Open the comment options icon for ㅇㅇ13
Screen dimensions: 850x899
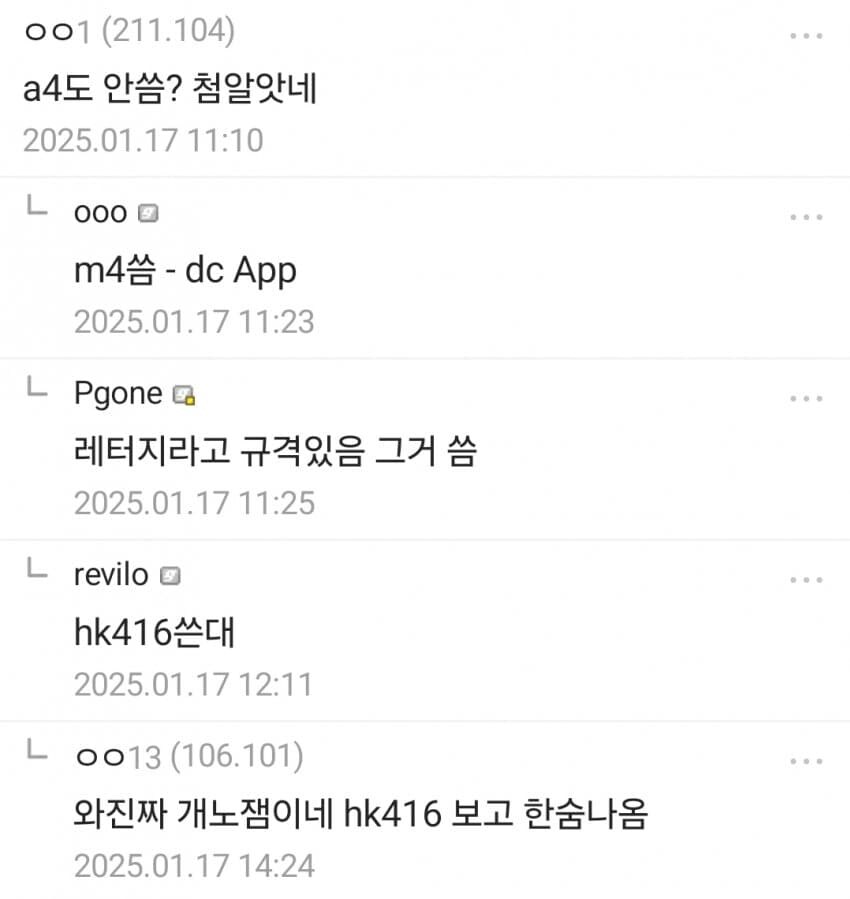806,759
